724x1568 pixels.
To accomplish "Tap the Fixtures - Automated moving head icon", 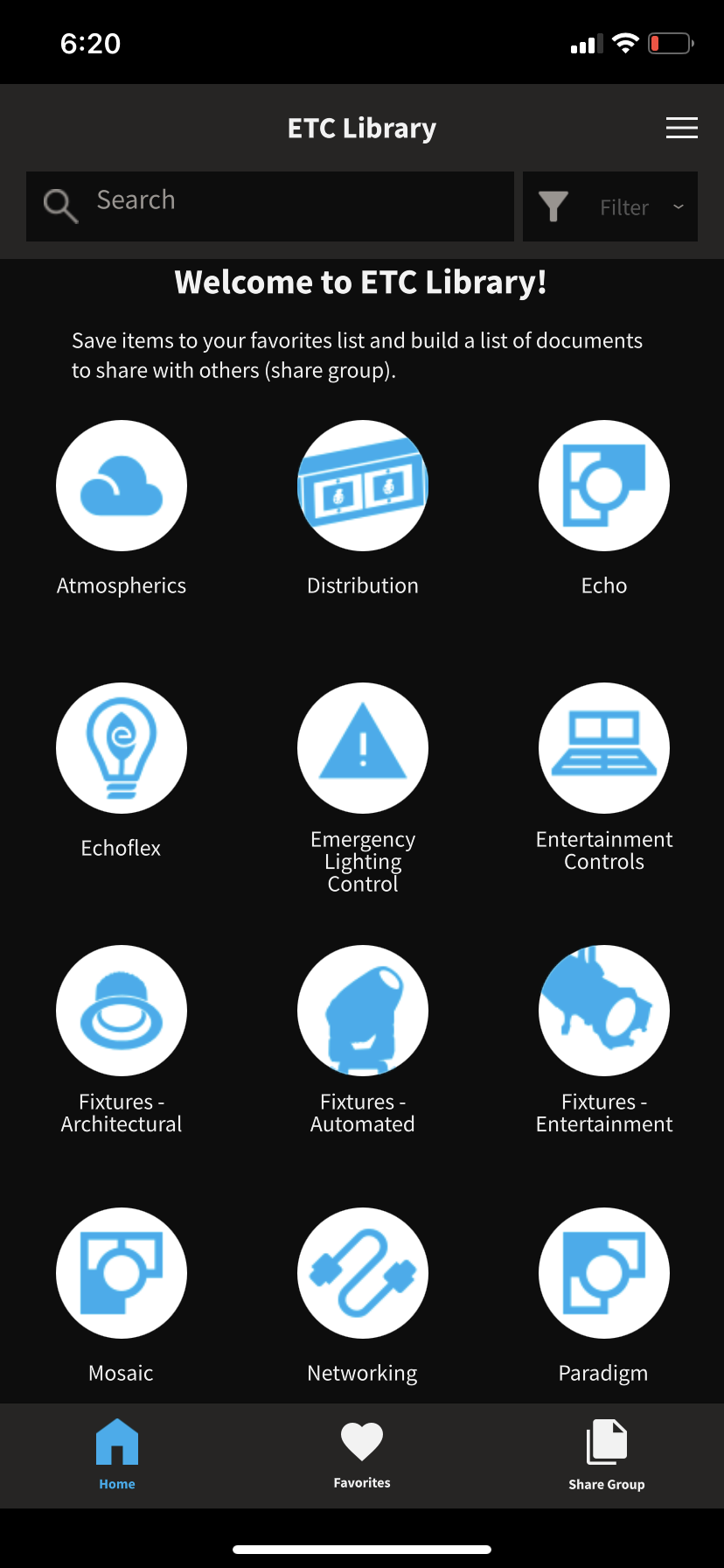I will pyautogui.click(x=362, y=1011).
